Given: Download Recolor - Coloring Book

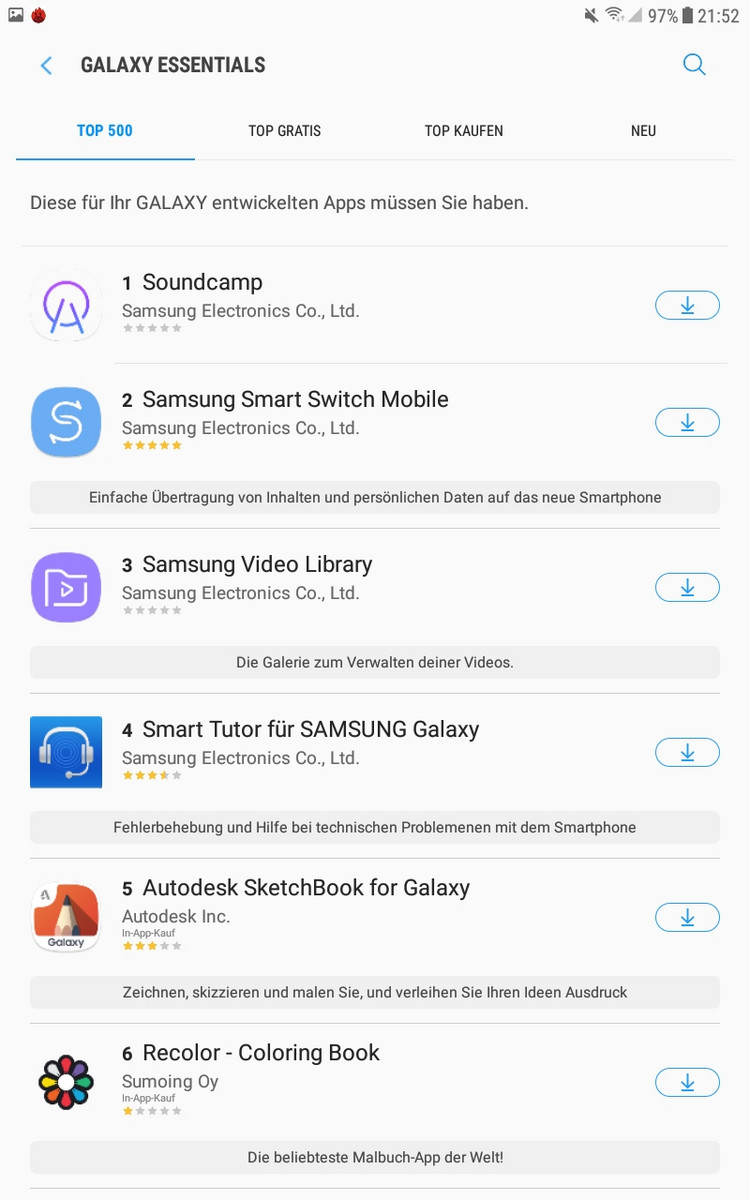Looking at the screenshot, I should 687,1082.
